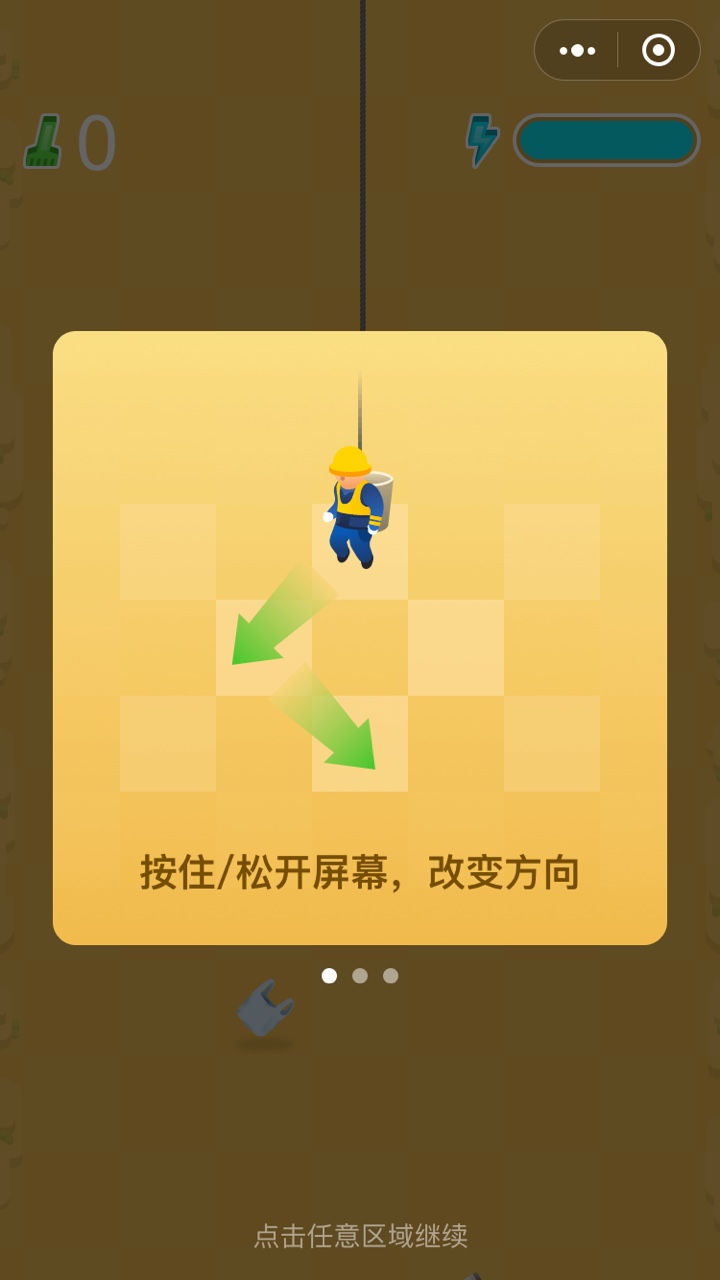
Task: Tap the blue lightning energy icon
Action: (481, 140)
